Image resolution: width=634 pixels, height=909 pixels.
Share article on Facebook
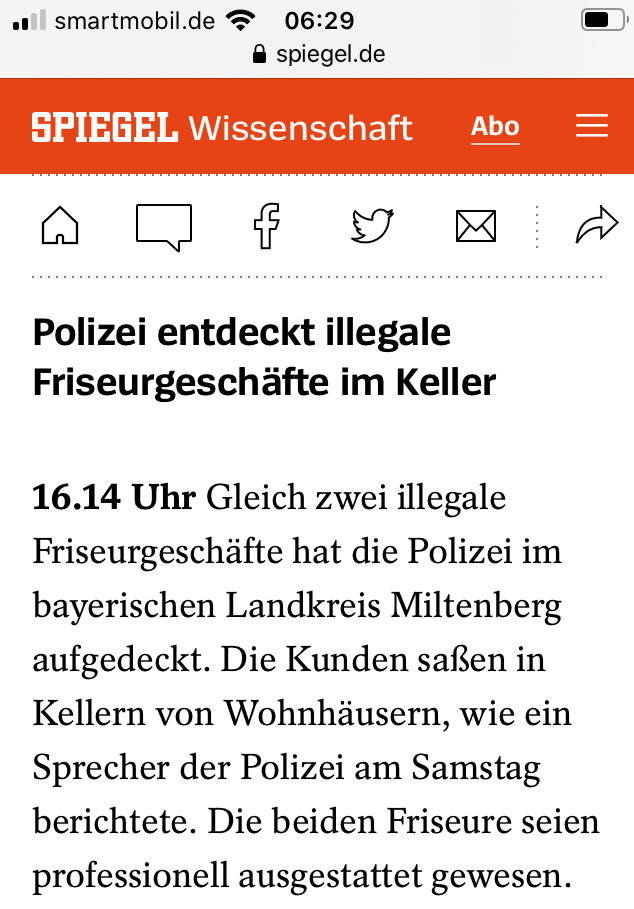266,226
